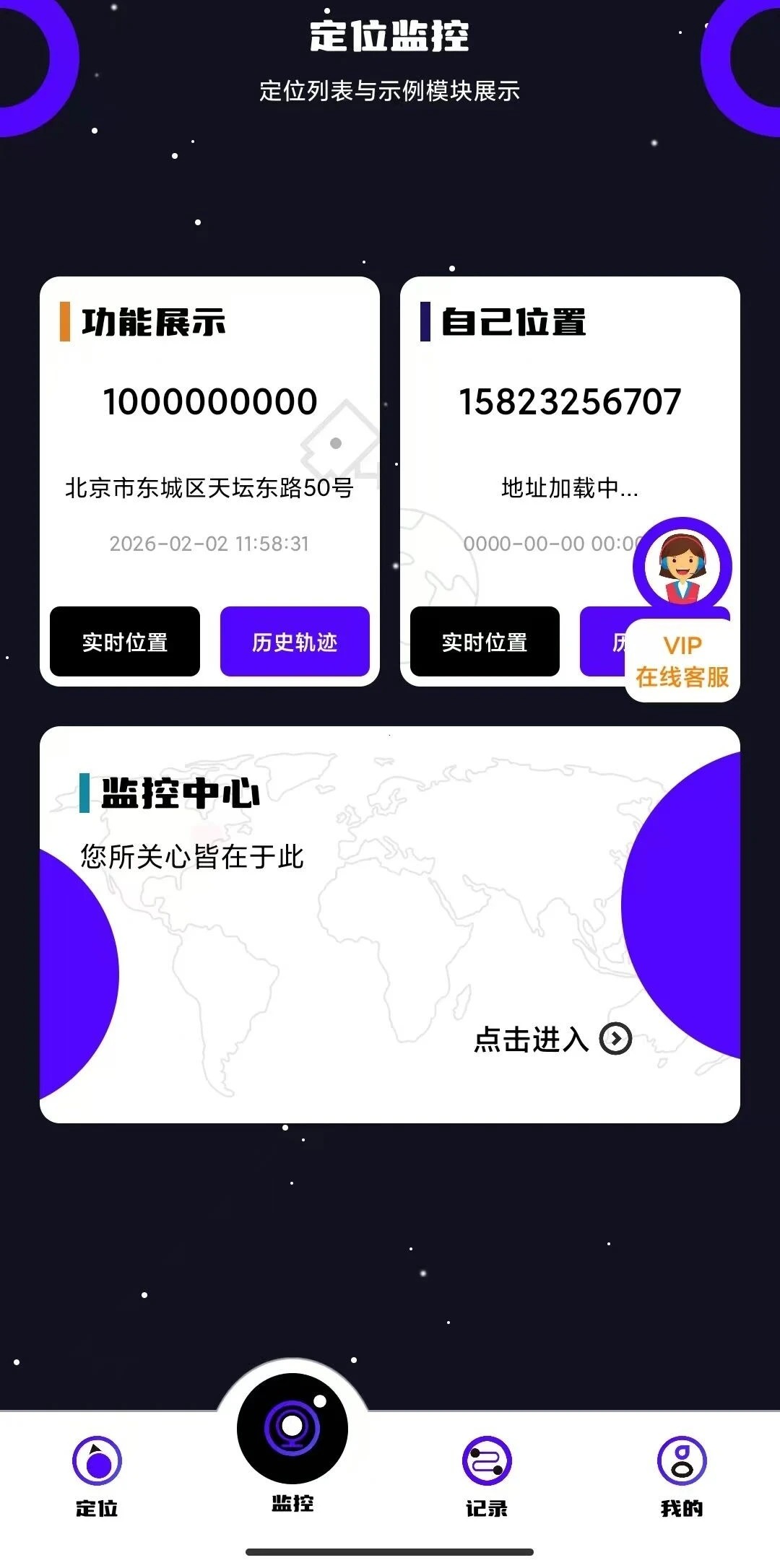Image resolution: width=780 pixels, height=1568 pixels.
Task: Open the 监控中心 card
Action: click(x=390, y=924)
